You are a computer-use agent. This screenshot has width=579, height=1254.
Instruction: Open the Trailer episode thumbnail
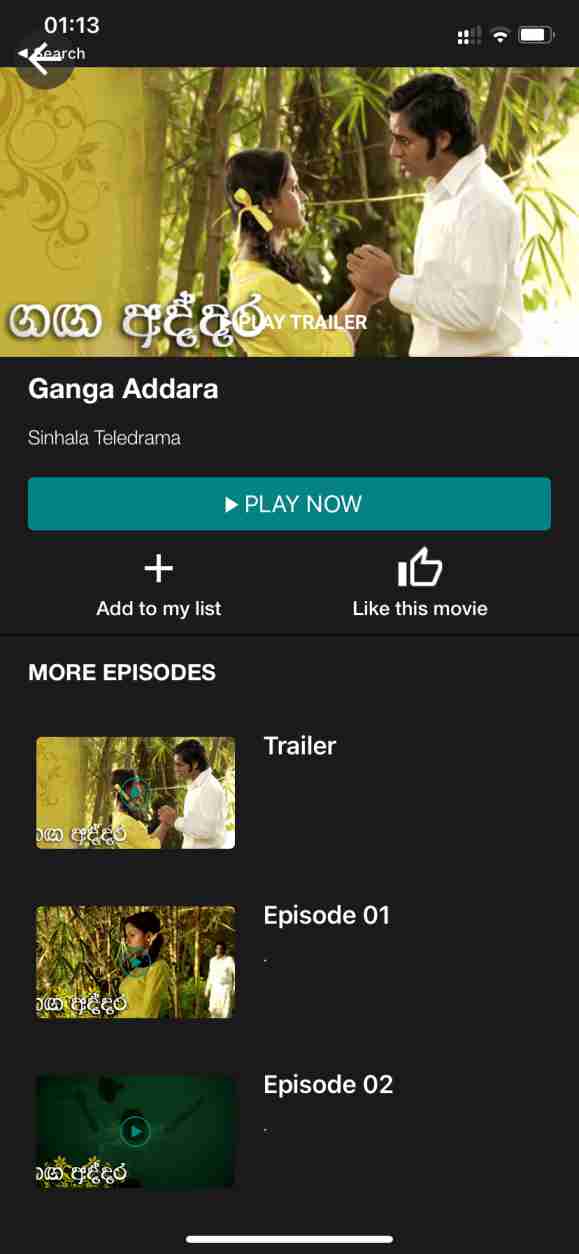click(136, 793)
